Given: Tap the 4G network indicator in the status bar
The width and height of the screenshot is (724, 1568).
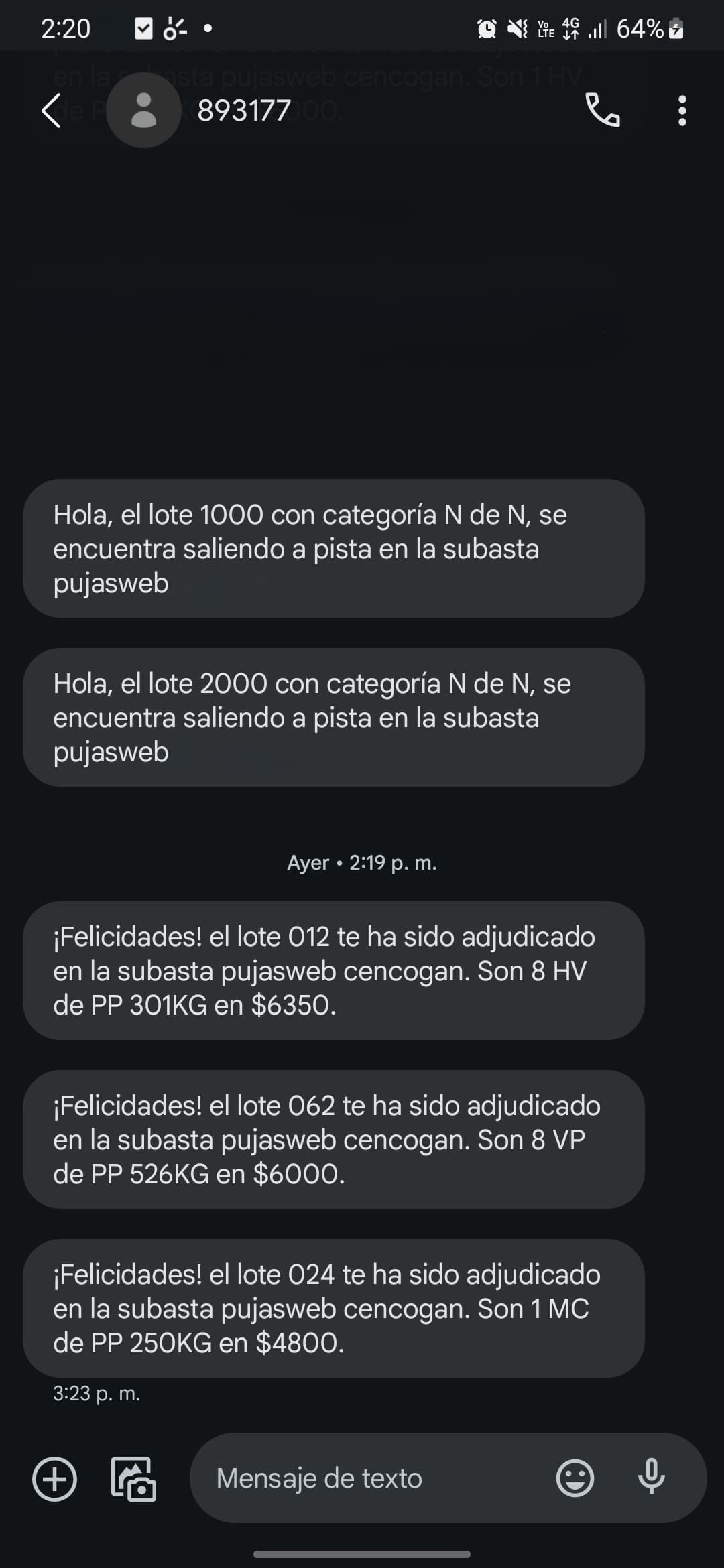Looking at the screenshot, I should point(570,27).
